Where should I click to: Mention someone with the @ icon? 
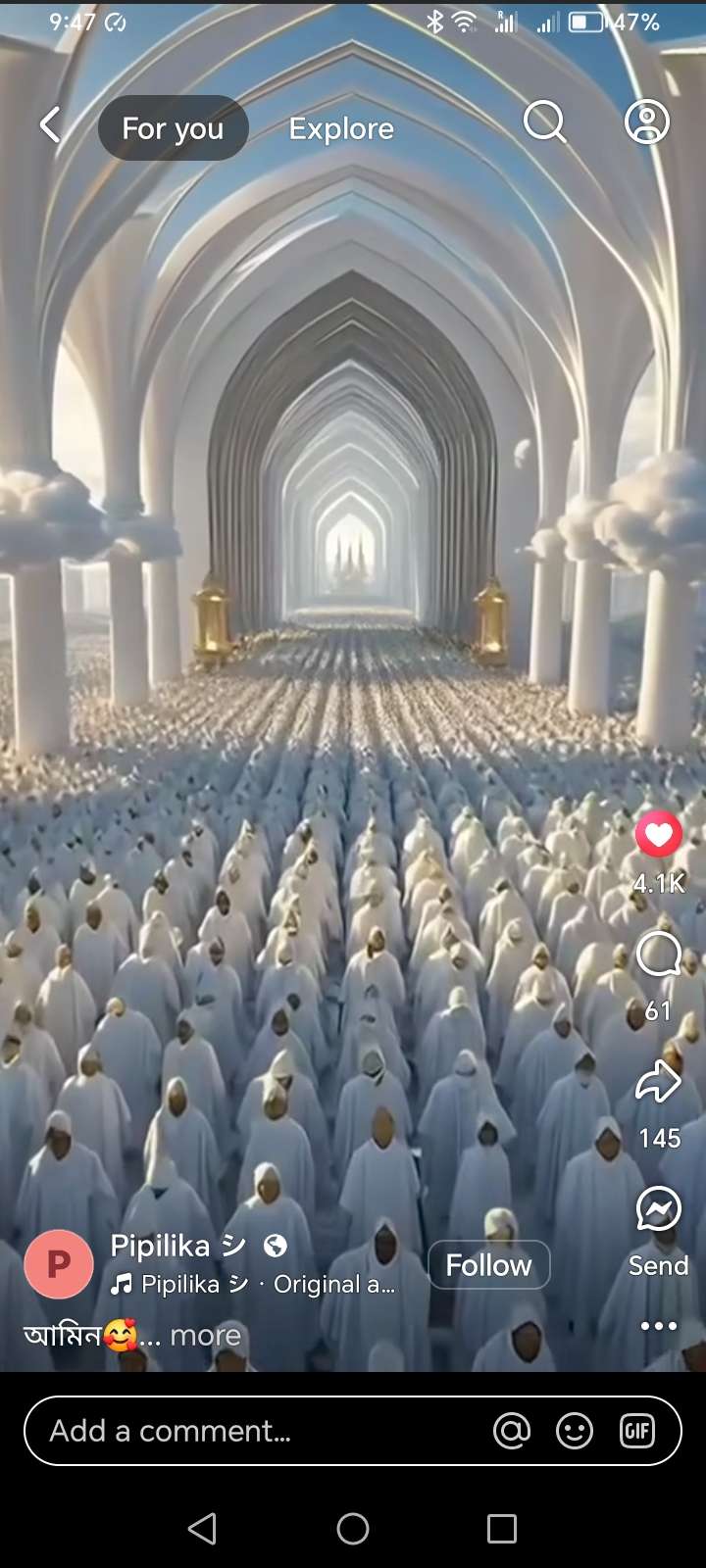tap(512, 1431)
